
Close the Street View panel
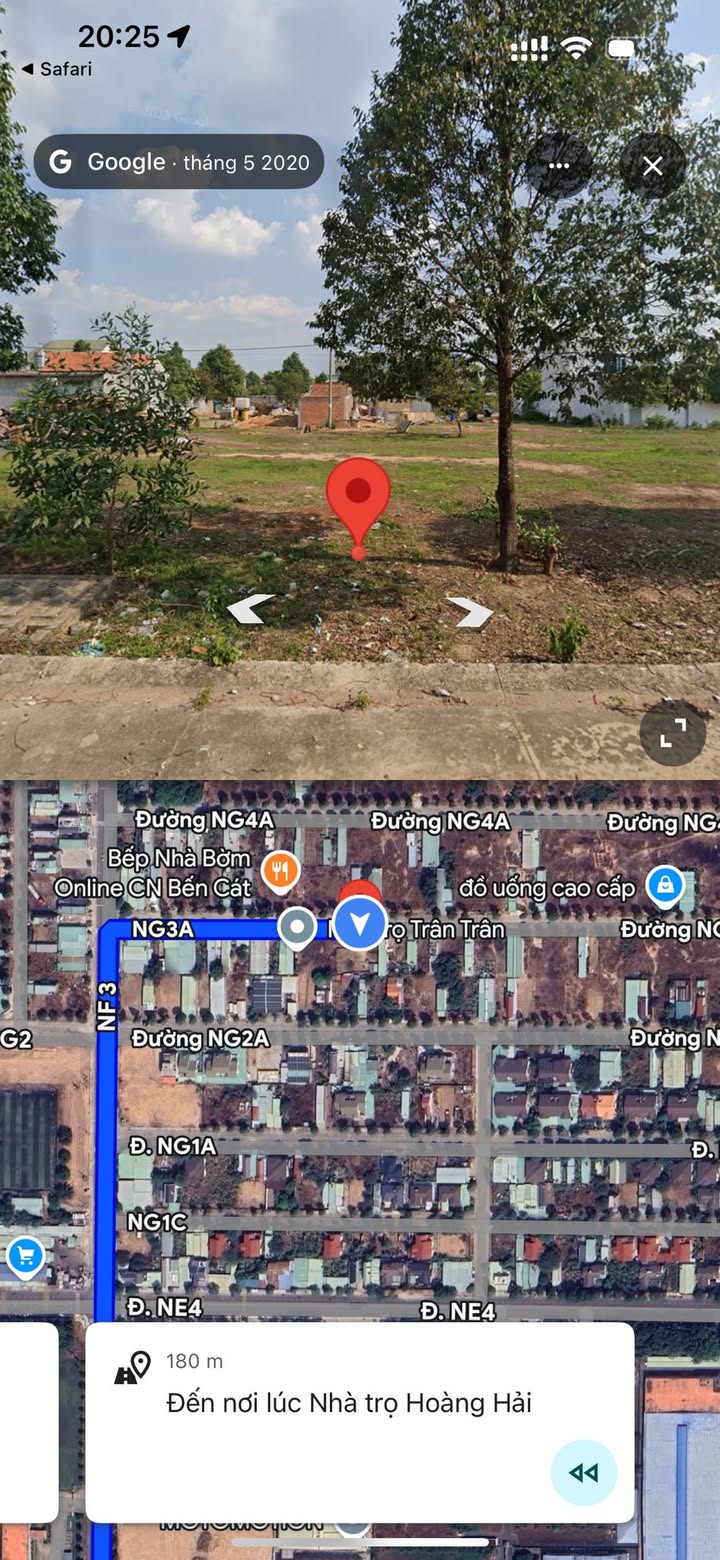click(x=652, y=166)
